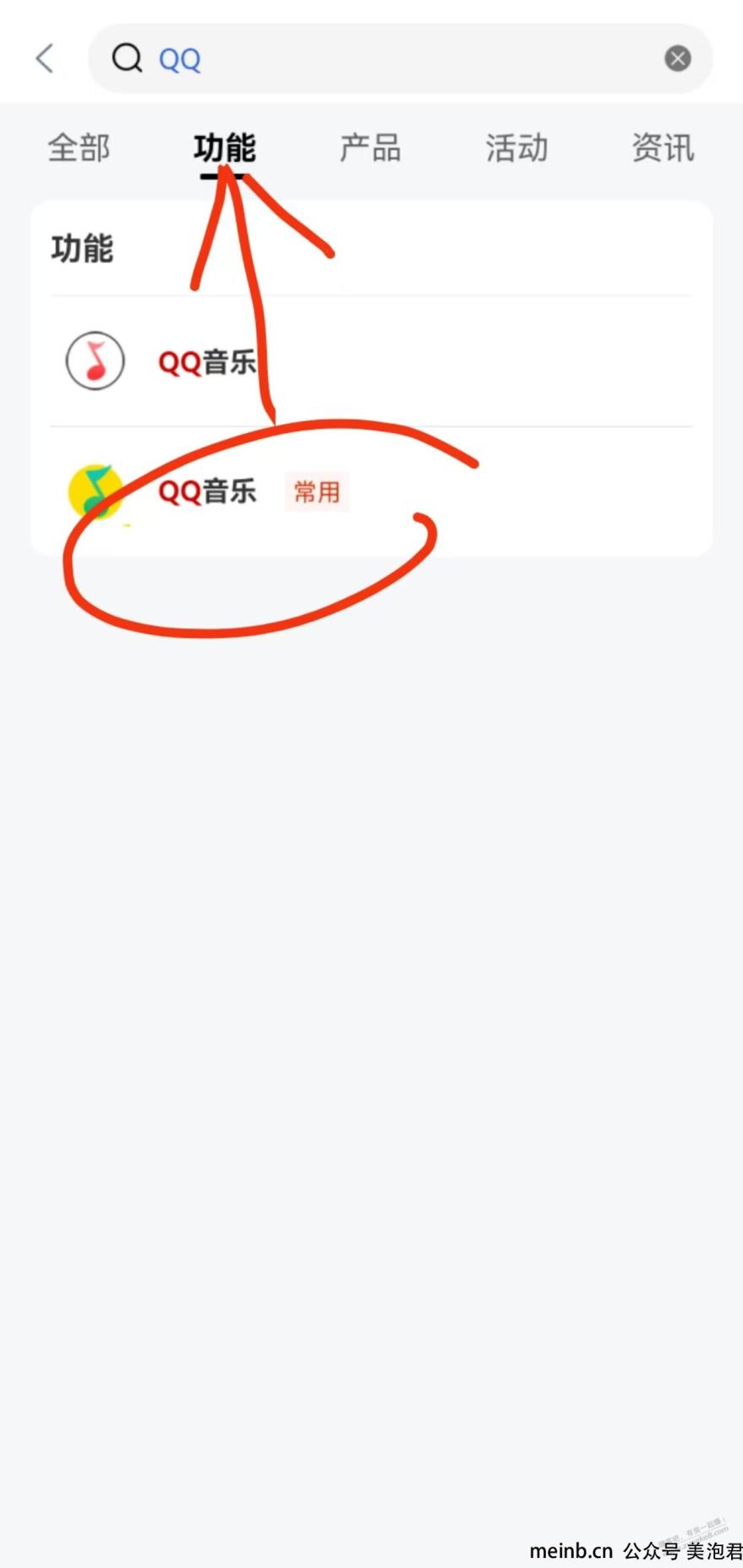743x1568 pixels.
Task: Switch to the 产品 tab
Action: (370, 148)
